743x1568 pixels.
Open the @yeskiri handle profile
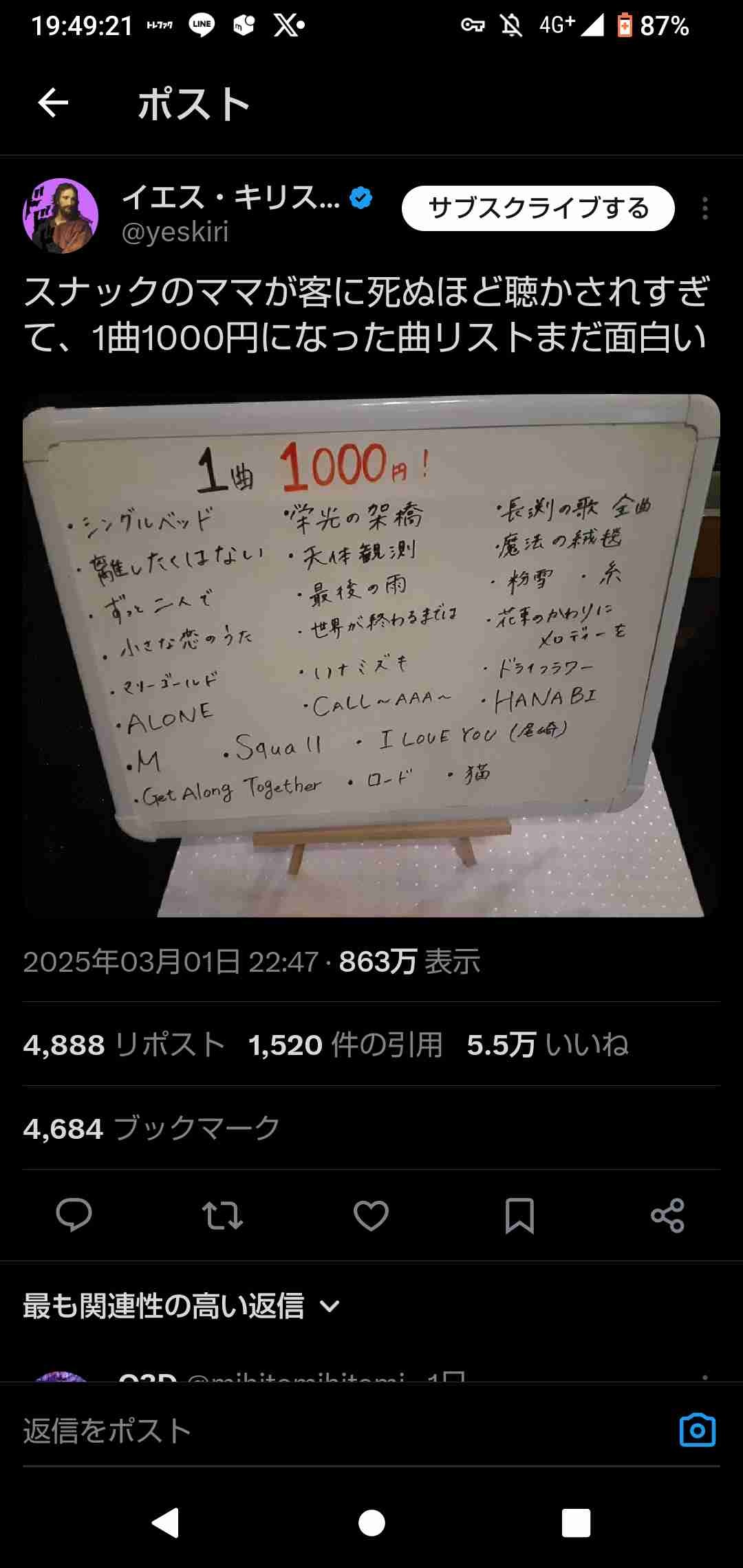(175, 232)
